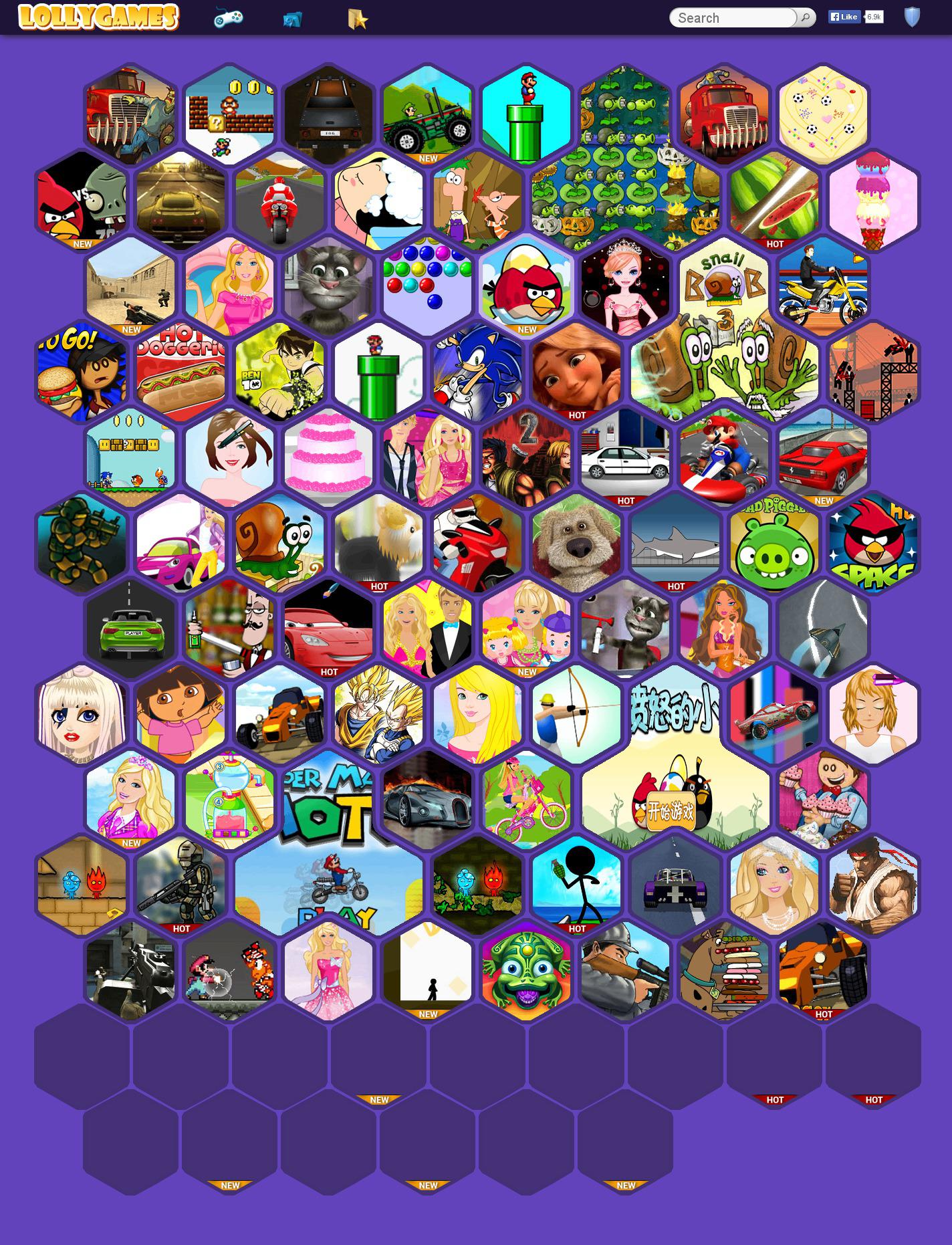Screen dimensions: 952x1245
Task: Go to LollyGames home logo
Action: [x=98, y=17]
